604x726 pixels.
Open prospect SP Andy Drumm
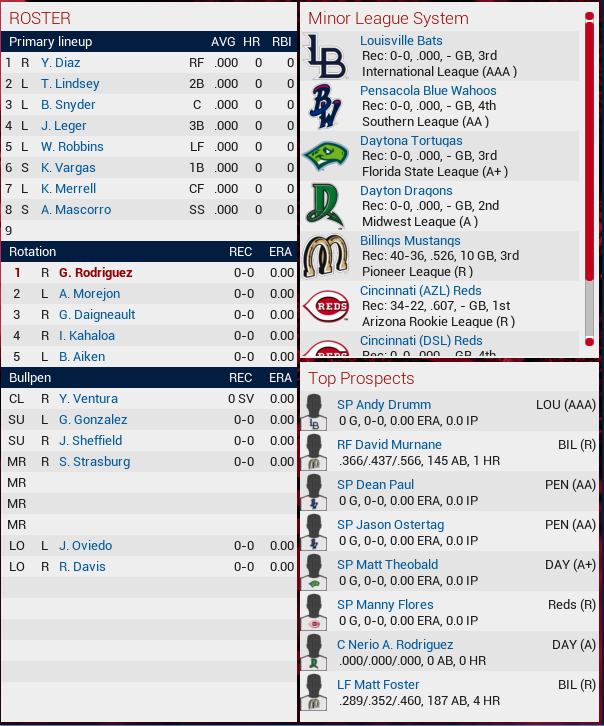tap(383, 405)
